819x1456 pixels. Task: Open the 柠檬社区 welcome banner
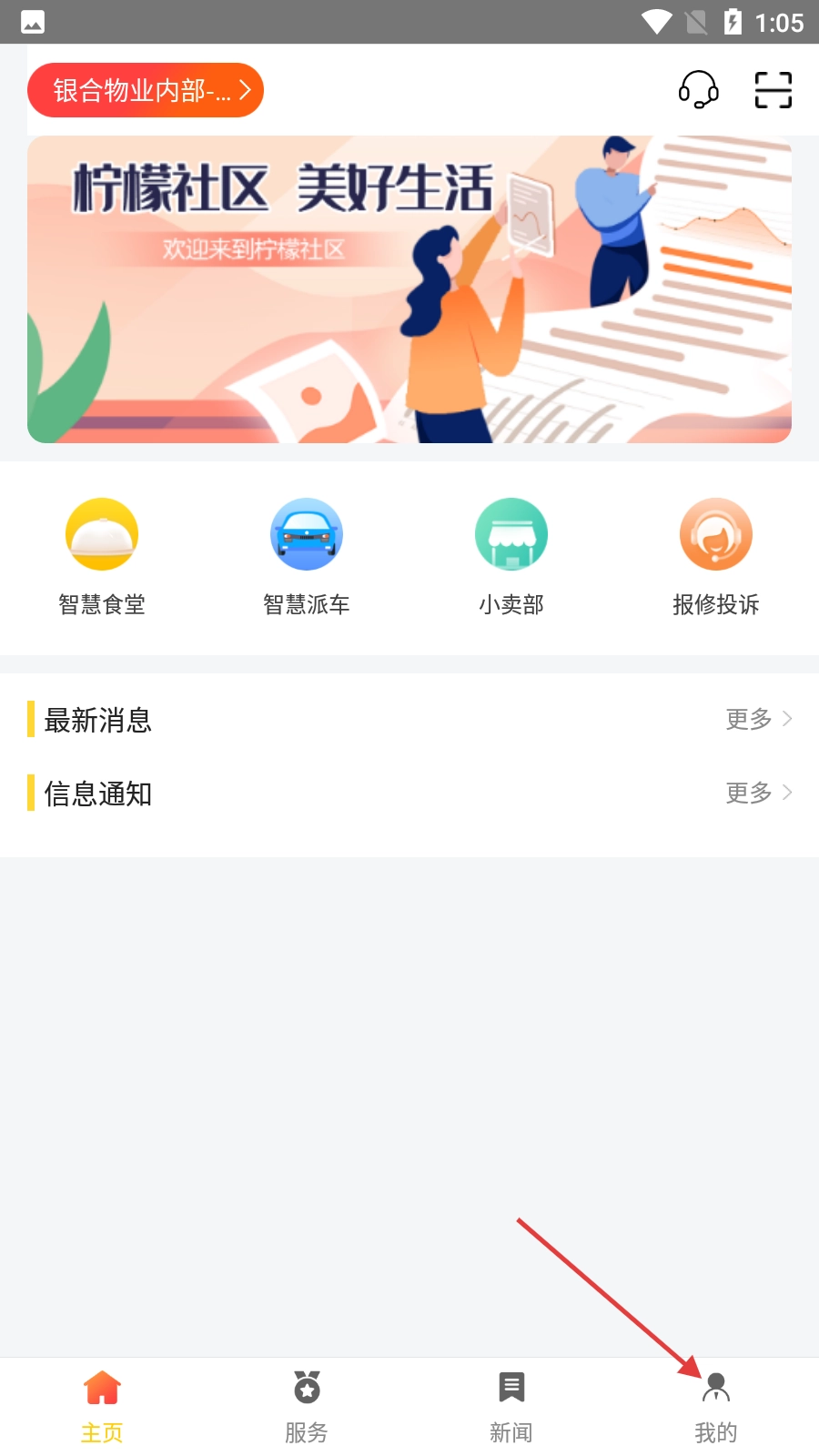coord(409,289)
